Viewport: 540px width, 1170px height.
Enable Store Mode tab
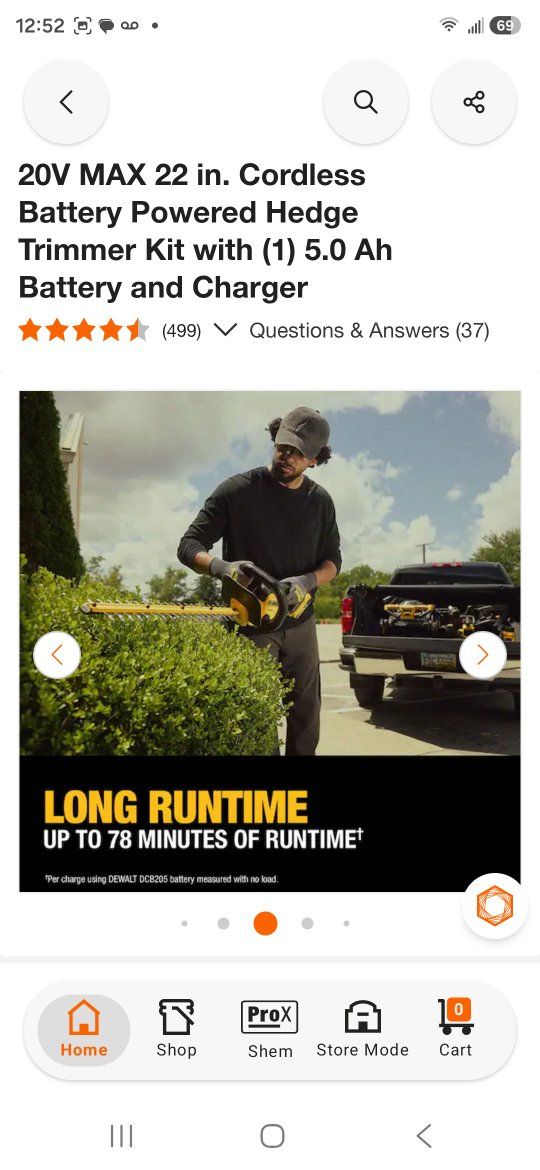tap(362, 1030)
